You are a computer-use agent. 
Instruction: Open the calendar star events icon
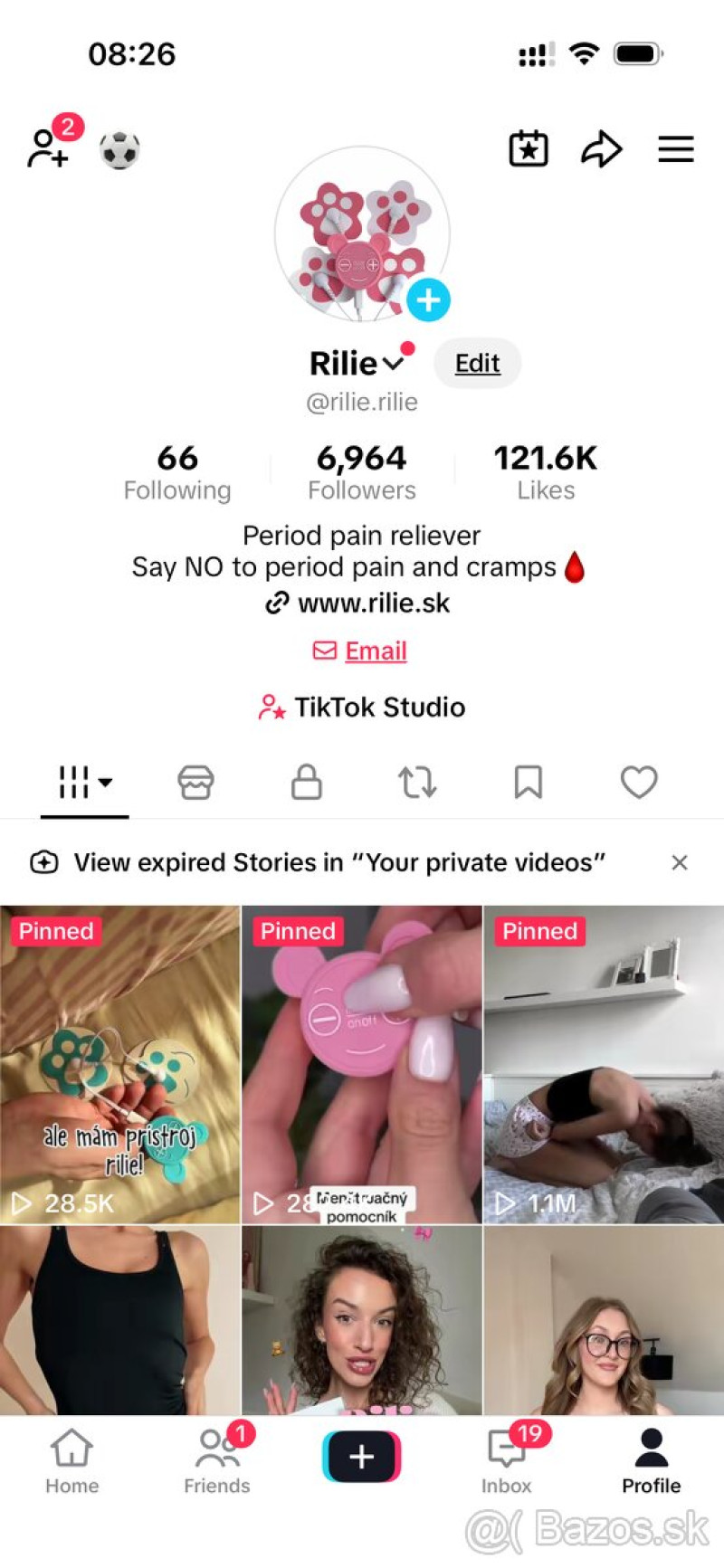click(x=529, y=149)
